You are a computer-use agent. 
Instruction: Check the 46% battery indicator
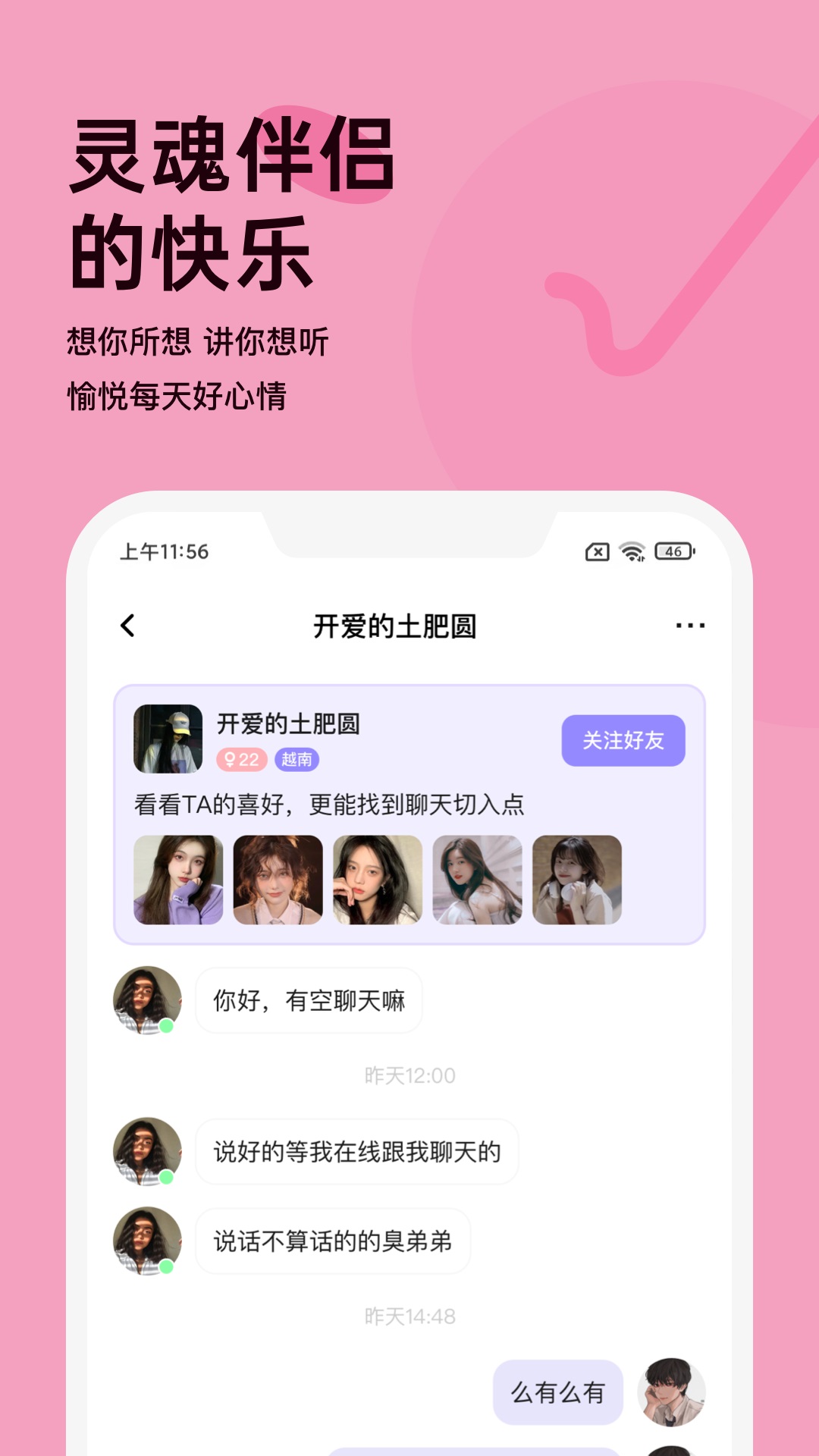(673, 553)
